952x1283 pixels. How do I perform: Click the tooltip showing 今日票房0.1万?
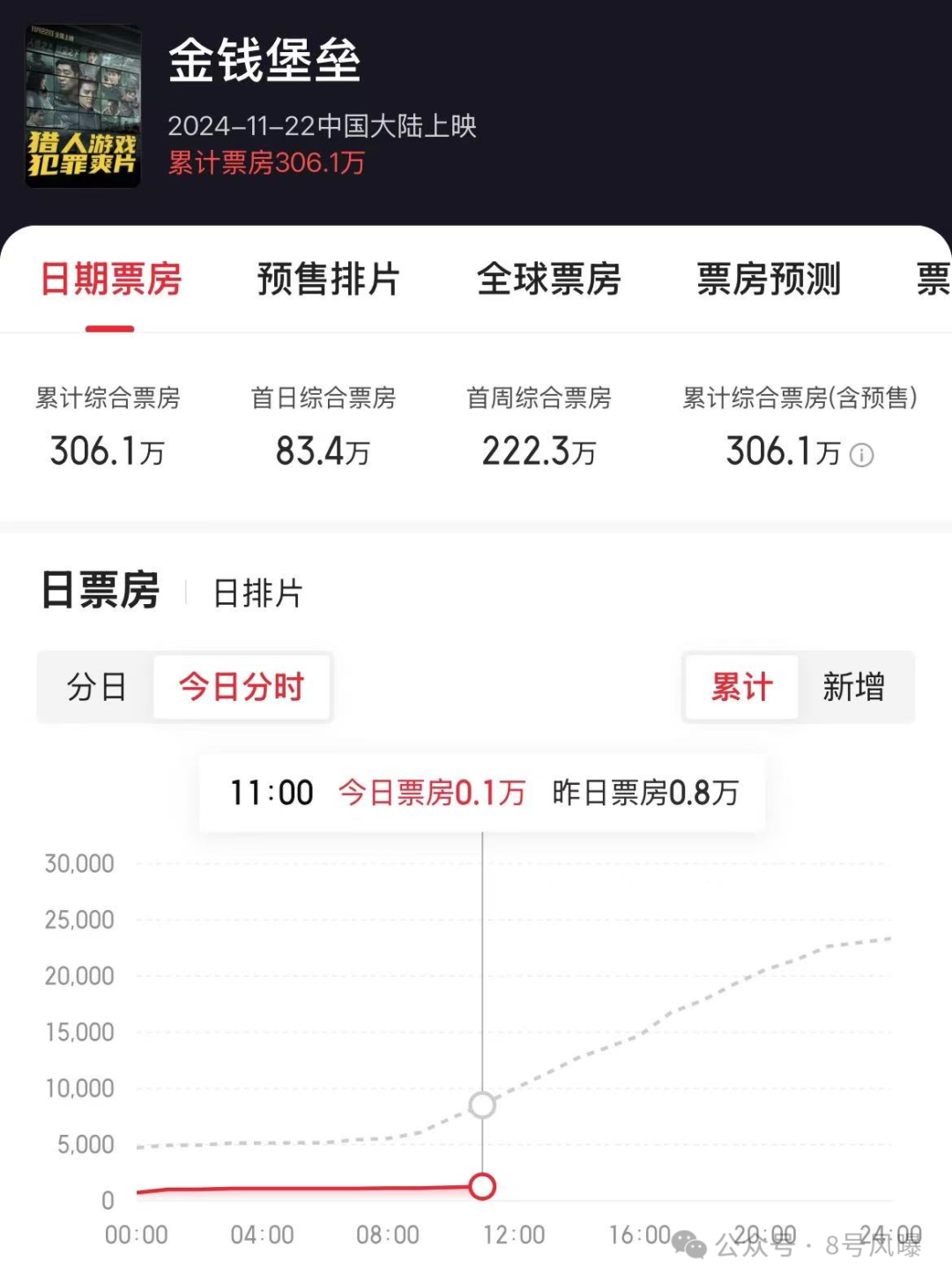pos(433,792)
